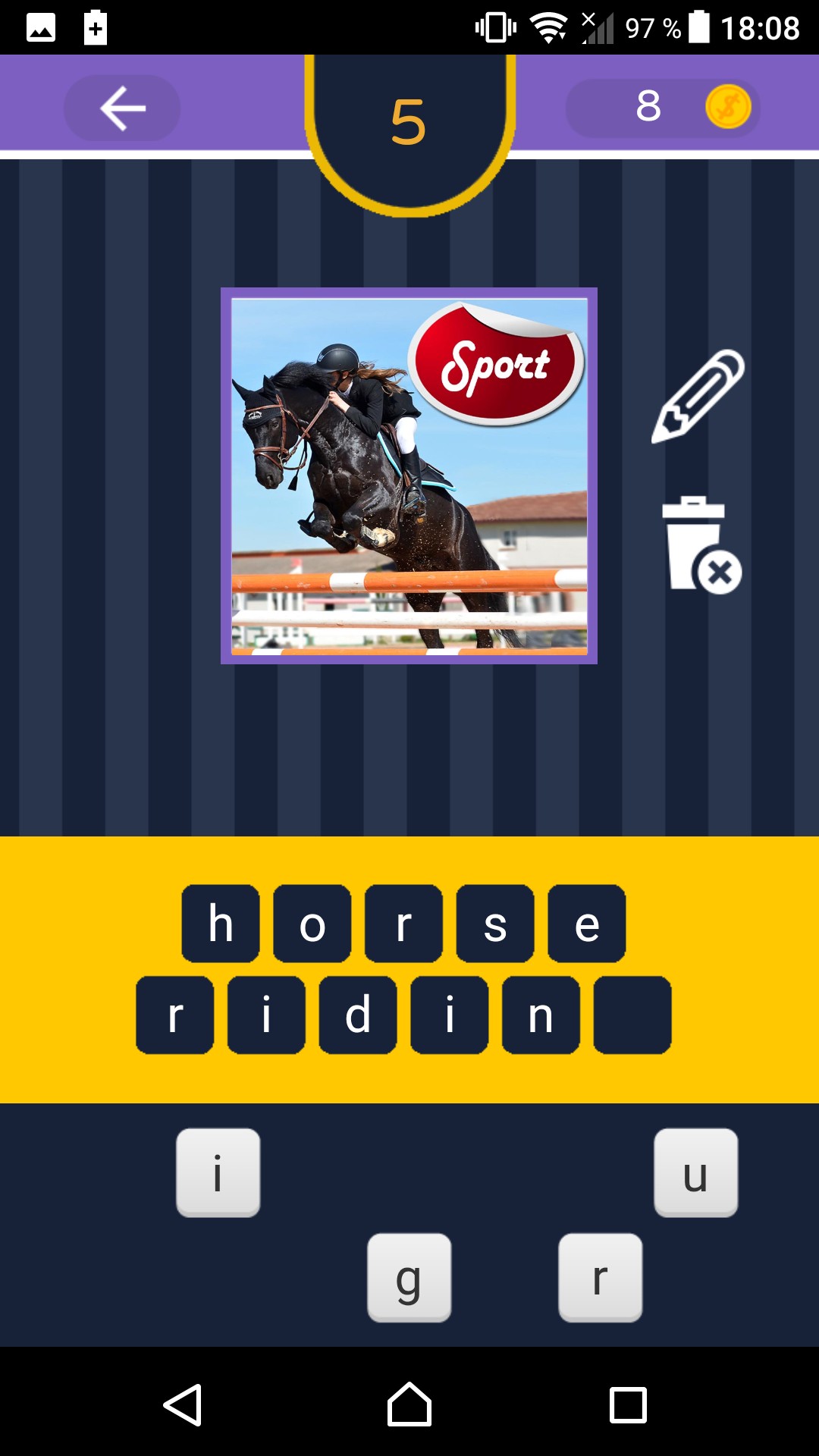Remove letter n from the answer
819x1456 pixels.
[x=541, y=1015]
